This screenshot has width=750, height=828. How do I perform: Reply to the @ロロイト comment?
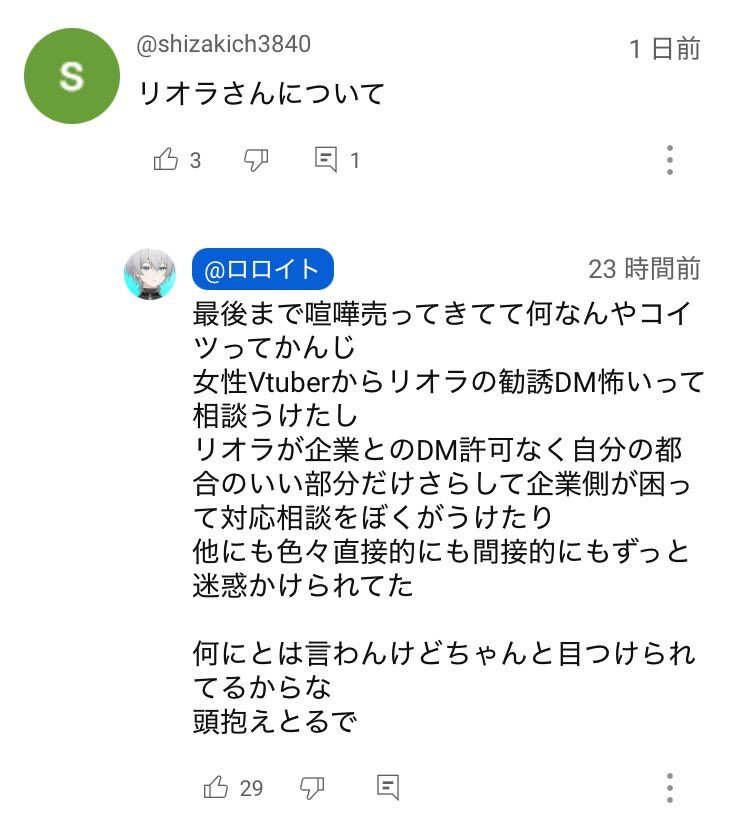click(x=388, y=787)
